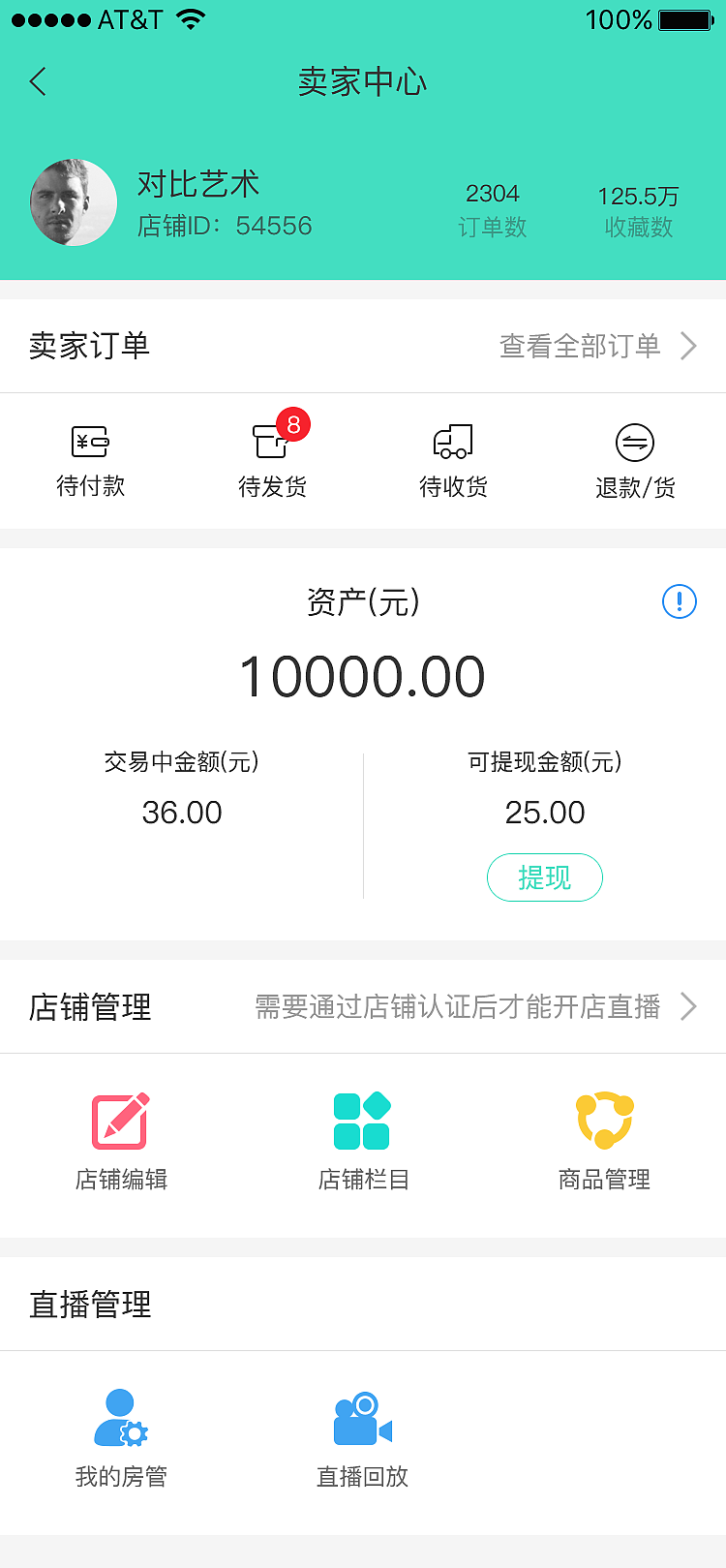Open the 商品管理 product management icon
Image resolution: width=726 pixels, height=1568 pixels.
point(603,1121)
